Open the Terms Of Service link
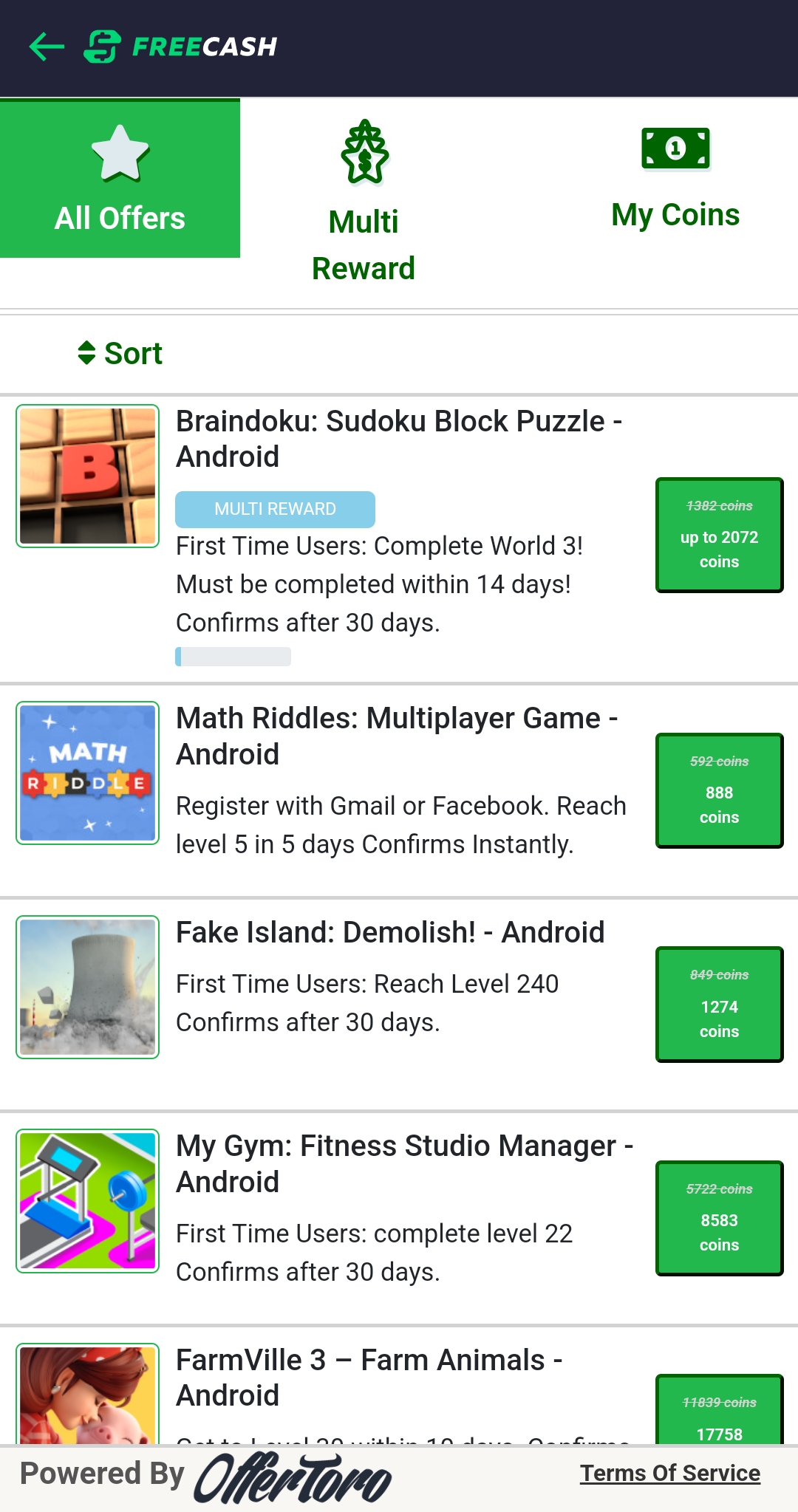This screenshot has height=1512, width=798. click(670, 1473)
